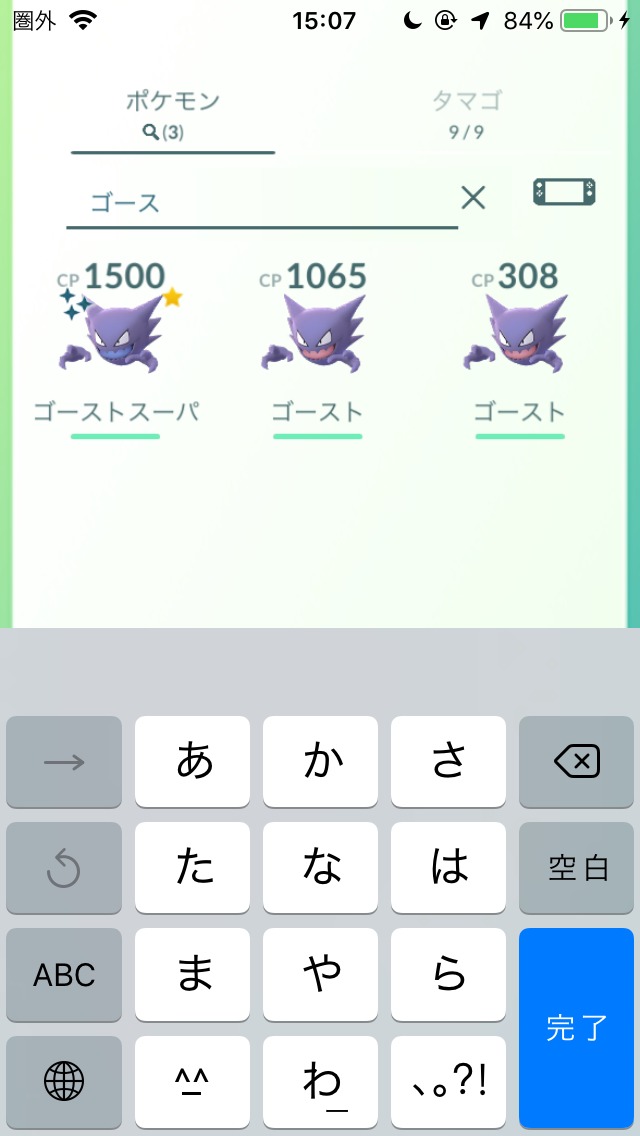This screenshot has height=1136, width=640.
Task: Clear the ゴース search text
Action: [472, 198]
